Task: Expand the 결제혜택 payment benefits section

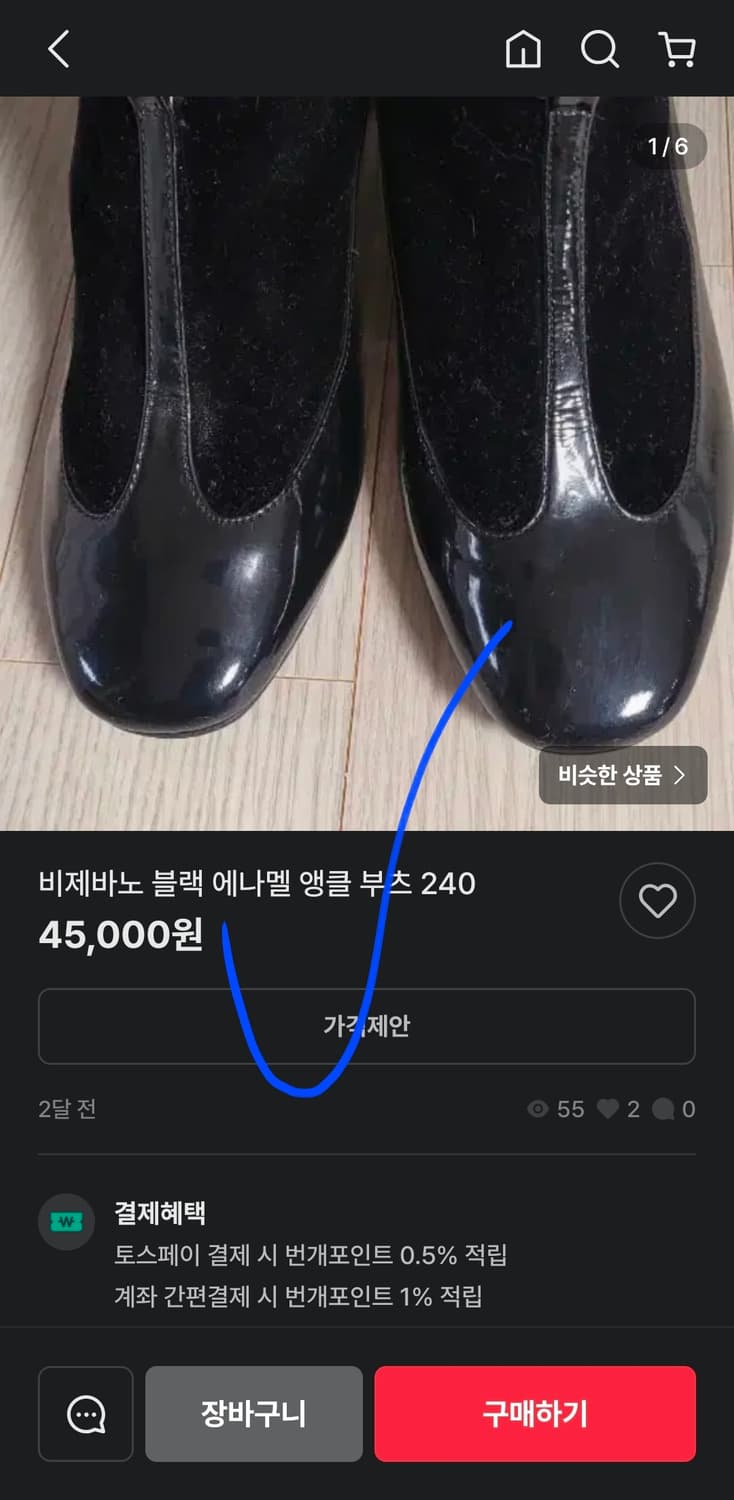Action: 160,1213
